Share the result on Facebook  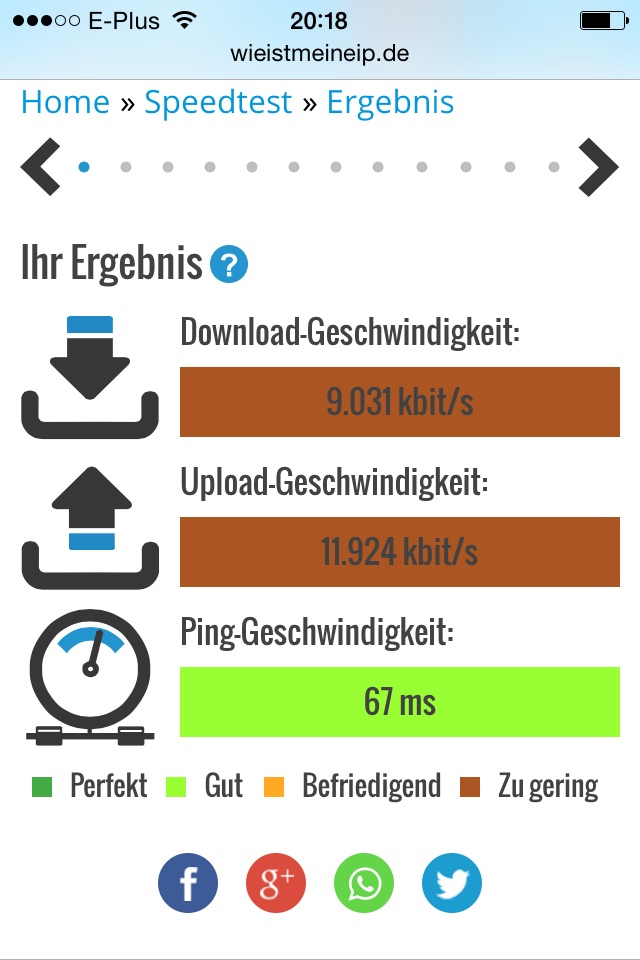pyautogui.click(x=188, y=883)
